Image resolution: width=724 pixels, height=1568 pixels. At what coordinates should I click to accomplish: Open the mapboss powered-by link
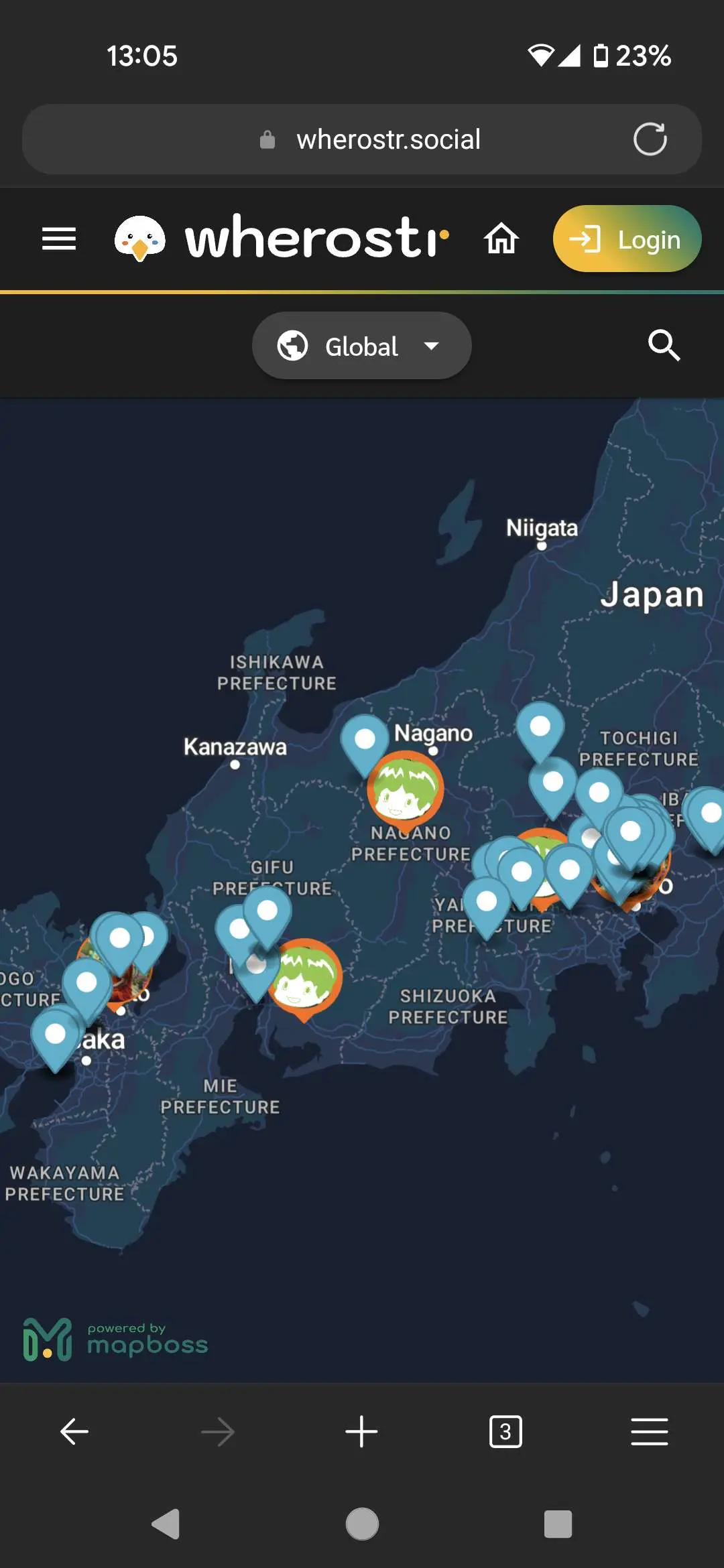tap(115, 1339)
